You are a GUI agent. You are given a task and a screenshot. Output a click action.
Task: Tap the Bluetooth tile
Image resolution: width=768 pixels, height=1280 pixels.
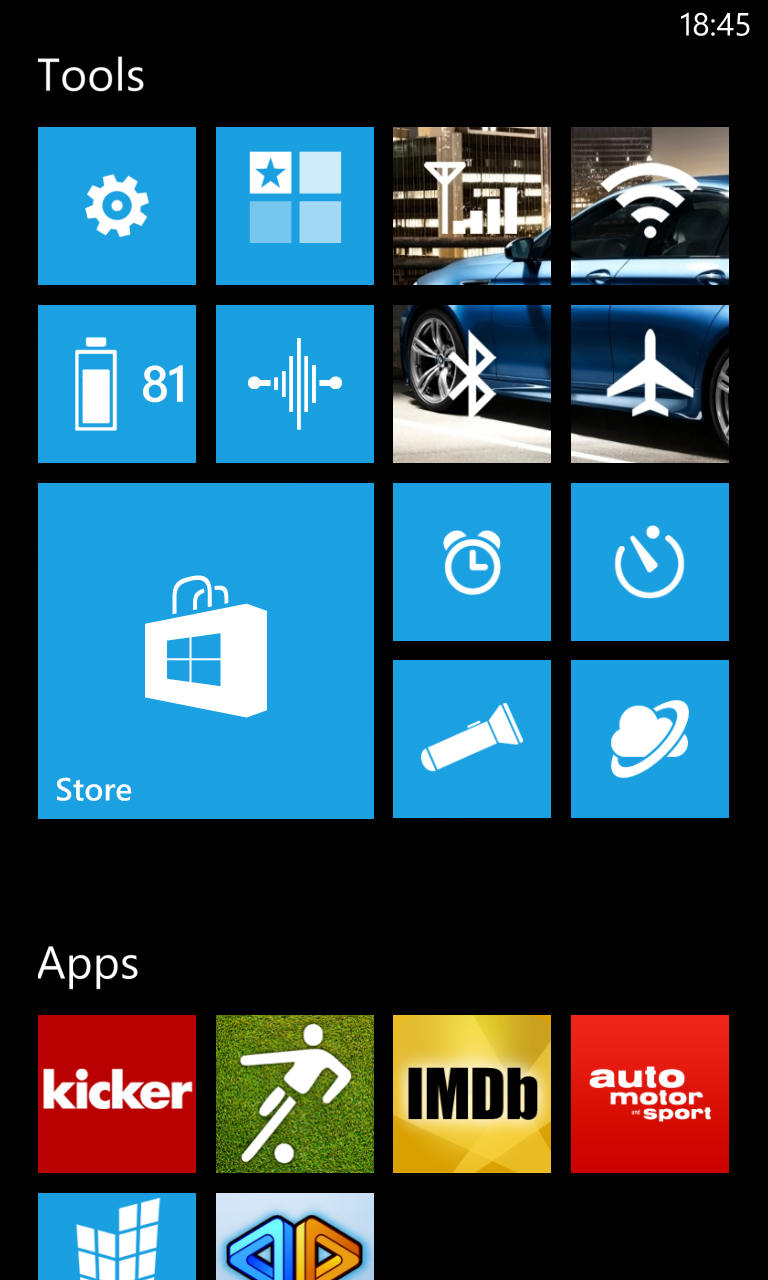click(472, 384)
